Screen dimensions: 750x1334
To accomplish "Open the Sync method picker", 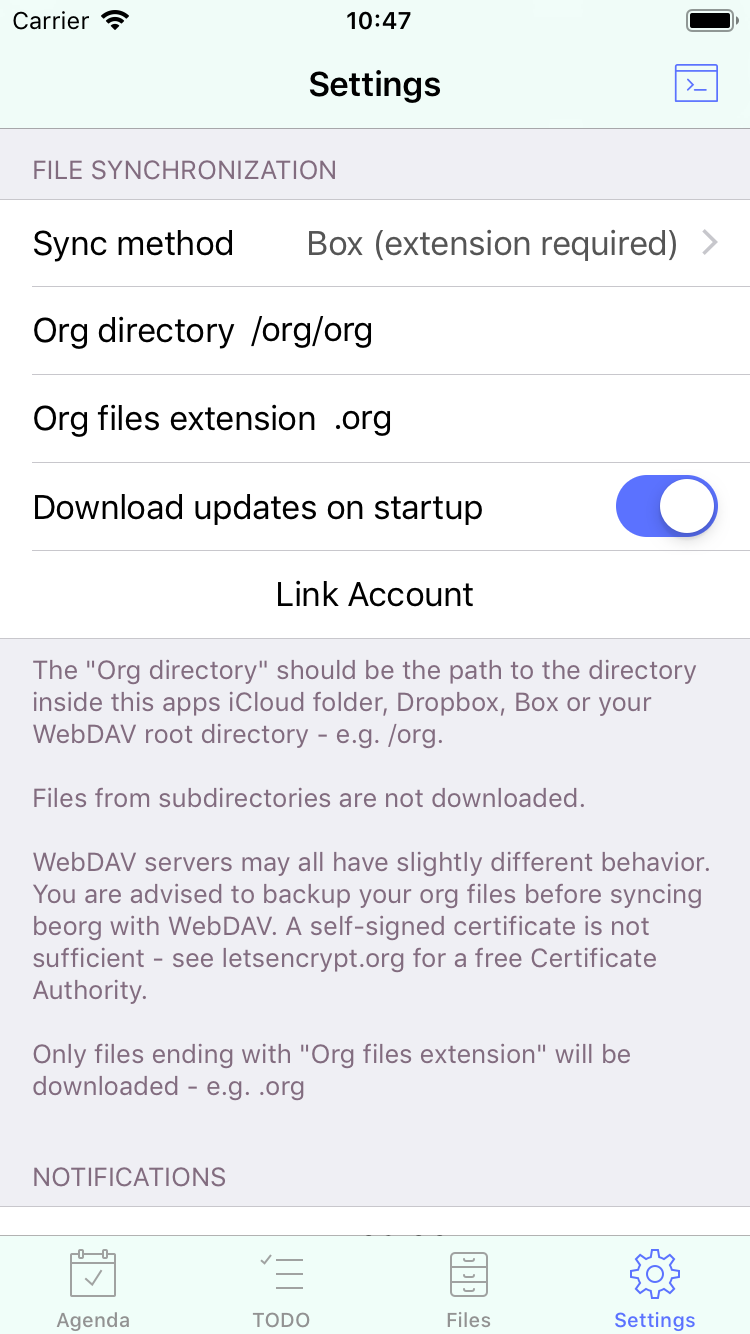I will pyautogui.click(x=375, y=243).
